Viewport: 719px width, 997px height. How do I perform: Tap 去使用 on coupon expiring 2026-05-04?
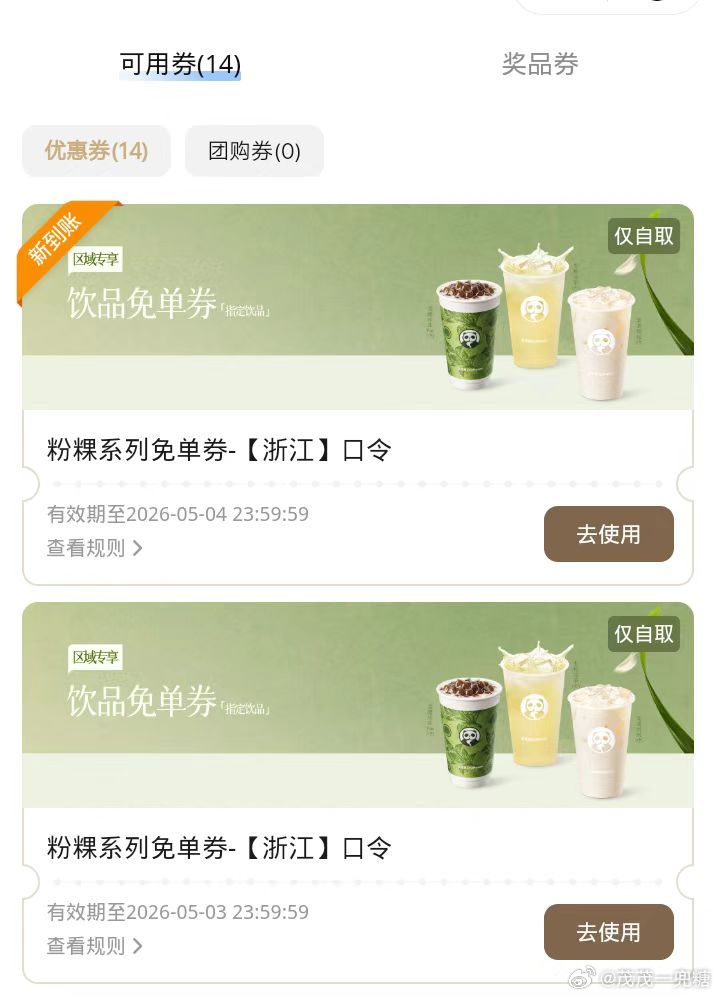(x=608, y=534)
